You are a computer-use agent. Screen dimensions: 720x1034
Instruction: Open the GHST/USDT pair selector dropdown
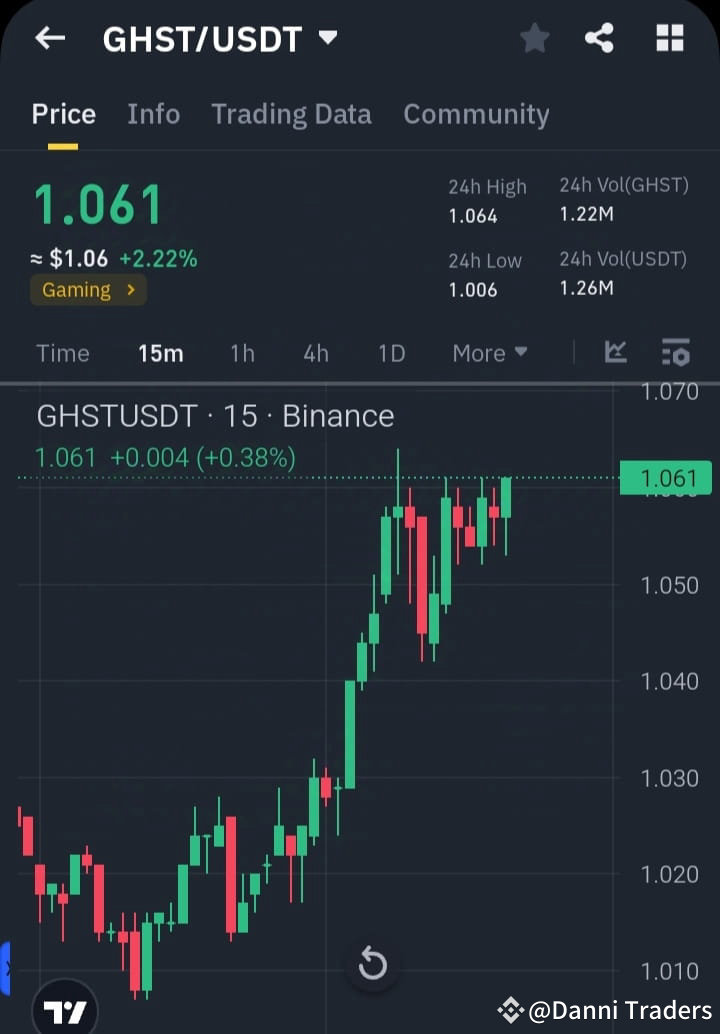click(x=218, y=38)
